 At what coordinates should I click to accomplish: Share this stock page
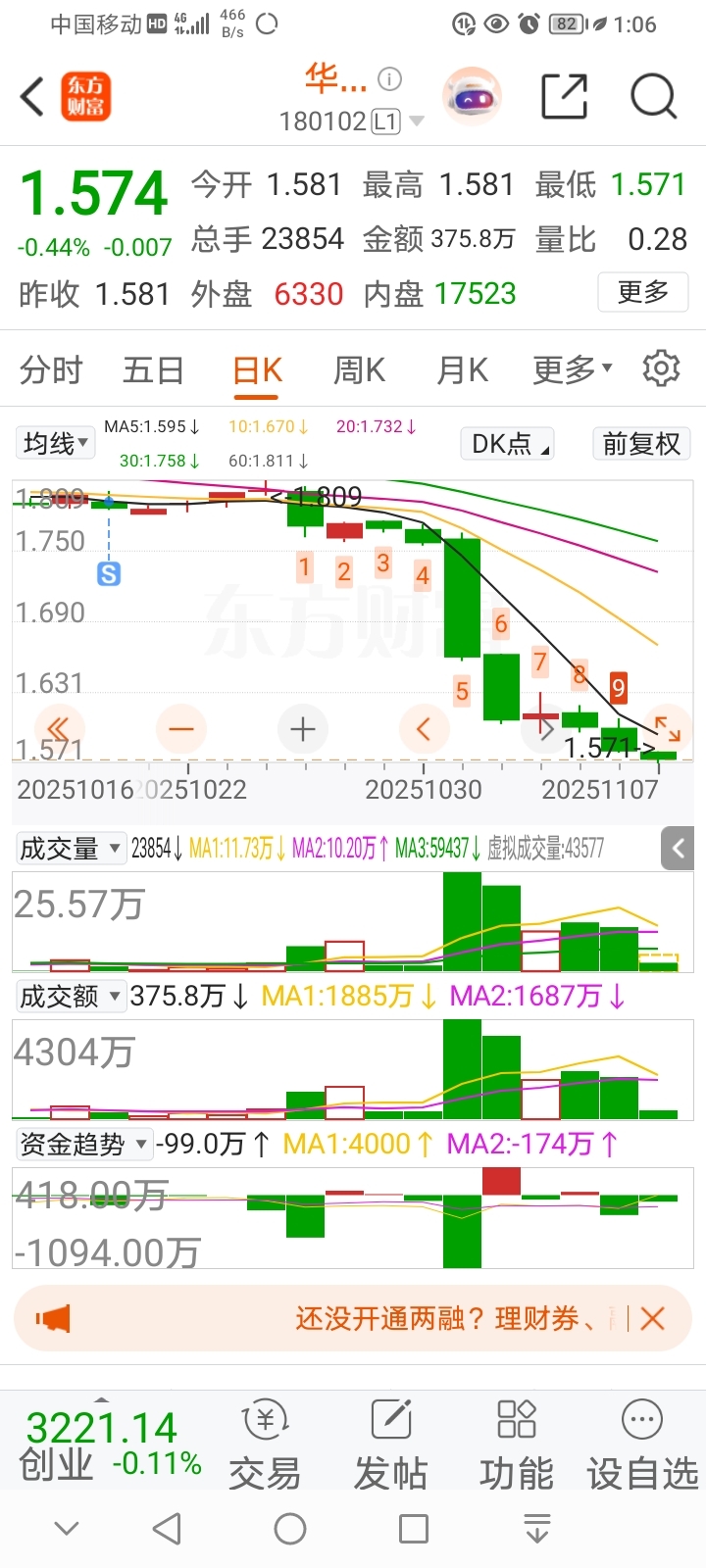pos(565,97)
